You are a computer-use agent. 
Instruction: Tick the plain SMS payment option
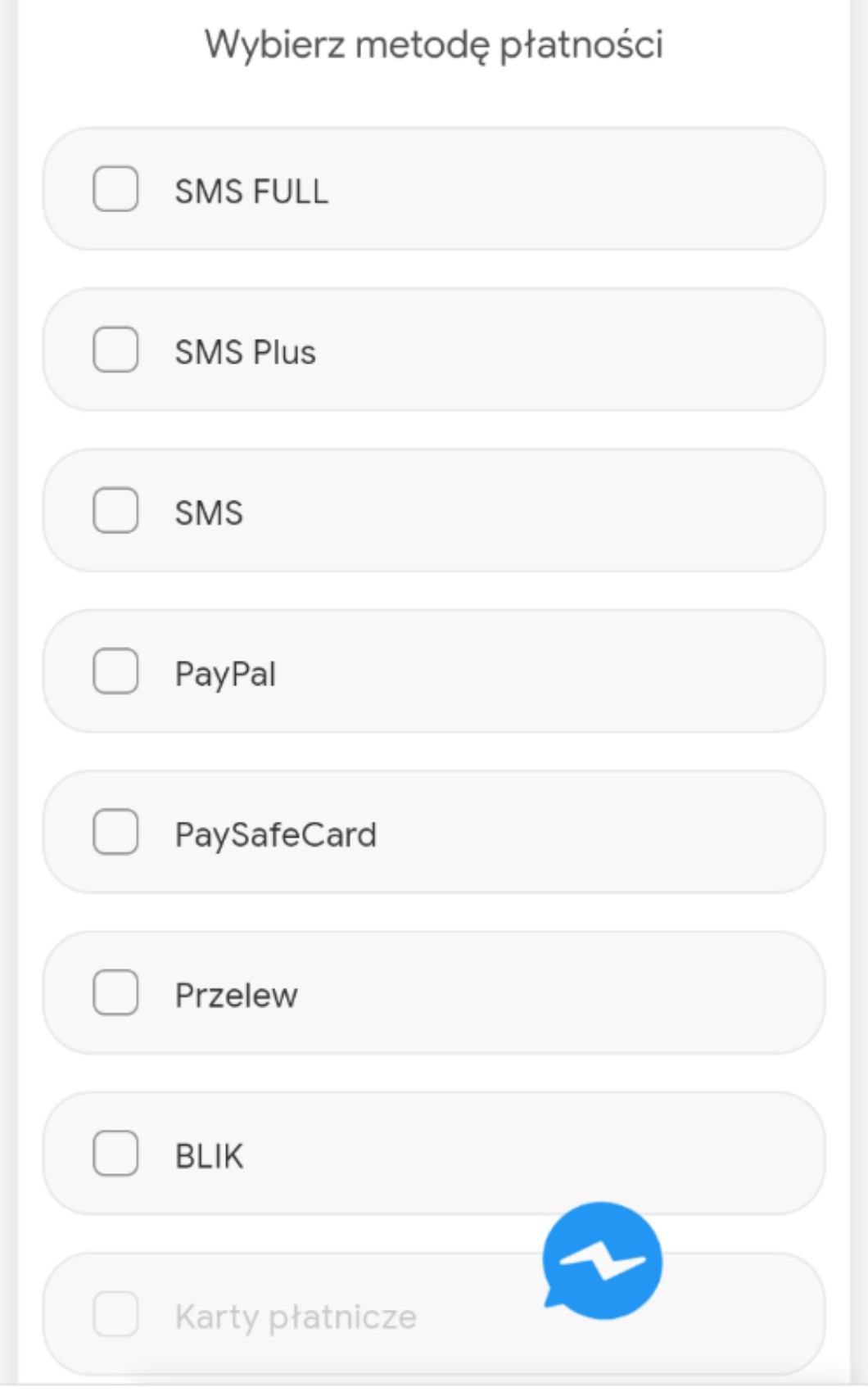[115, 512]
